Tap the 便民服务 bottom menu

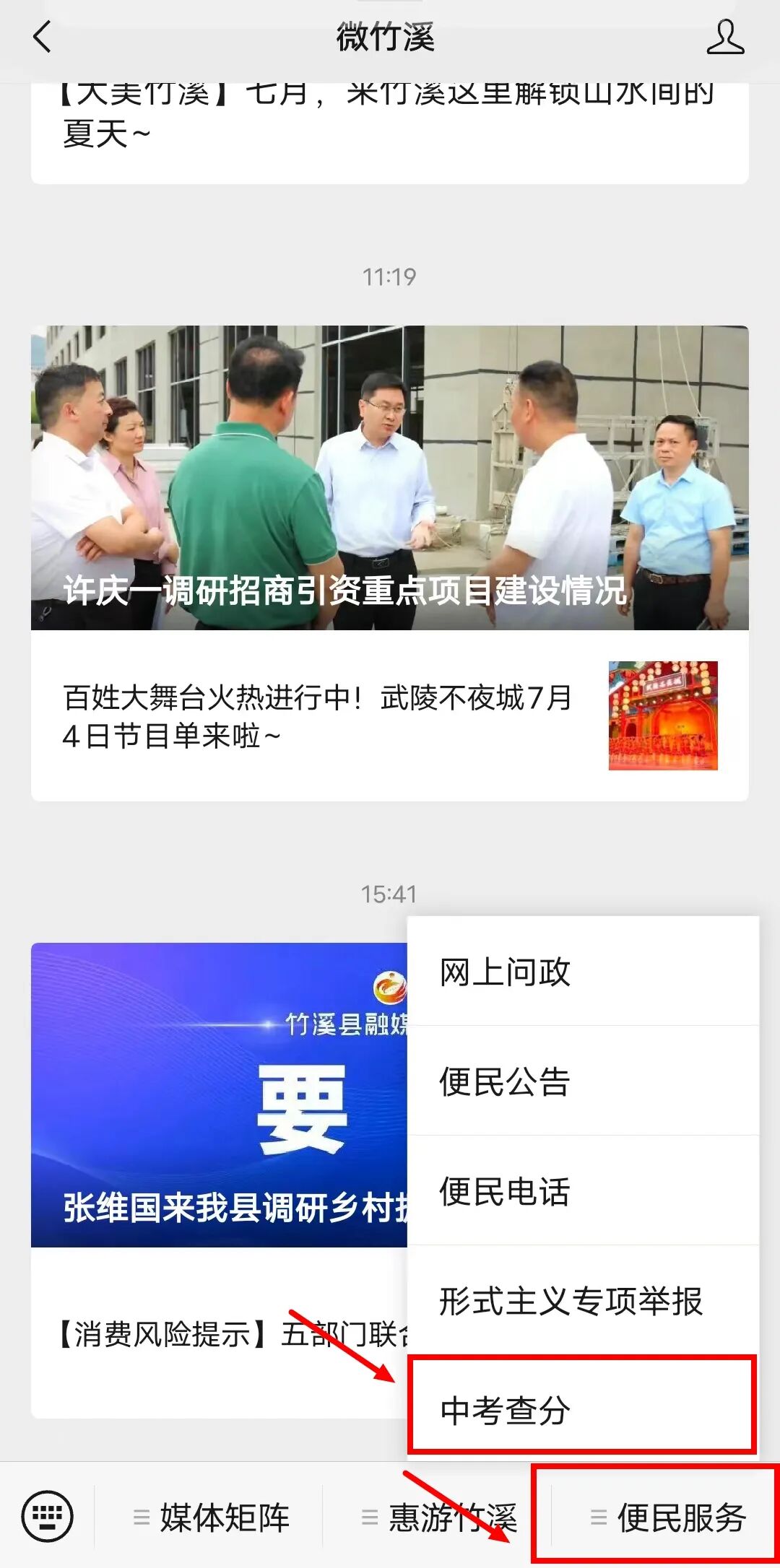coord(667,1517)
